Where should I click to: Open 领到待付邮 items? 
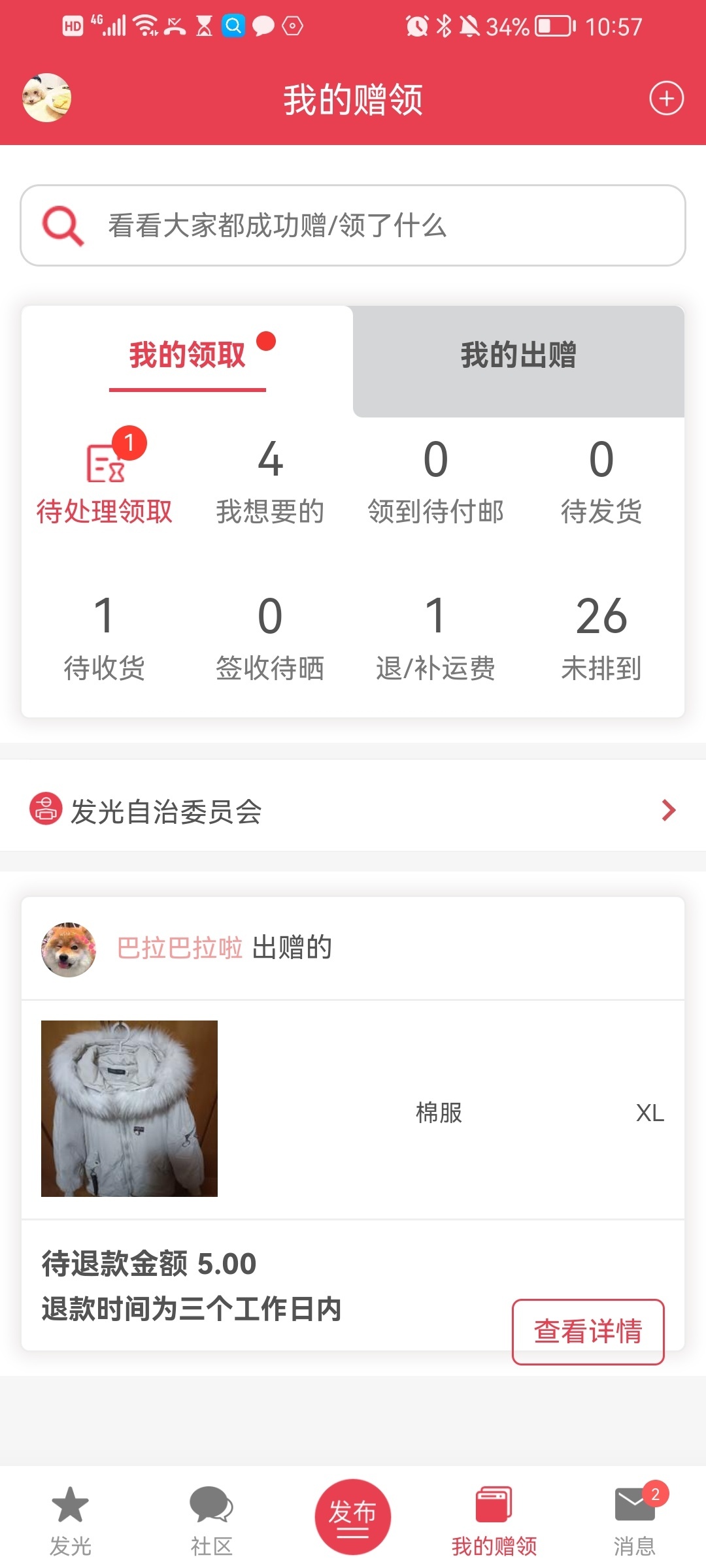click(436, 482)
